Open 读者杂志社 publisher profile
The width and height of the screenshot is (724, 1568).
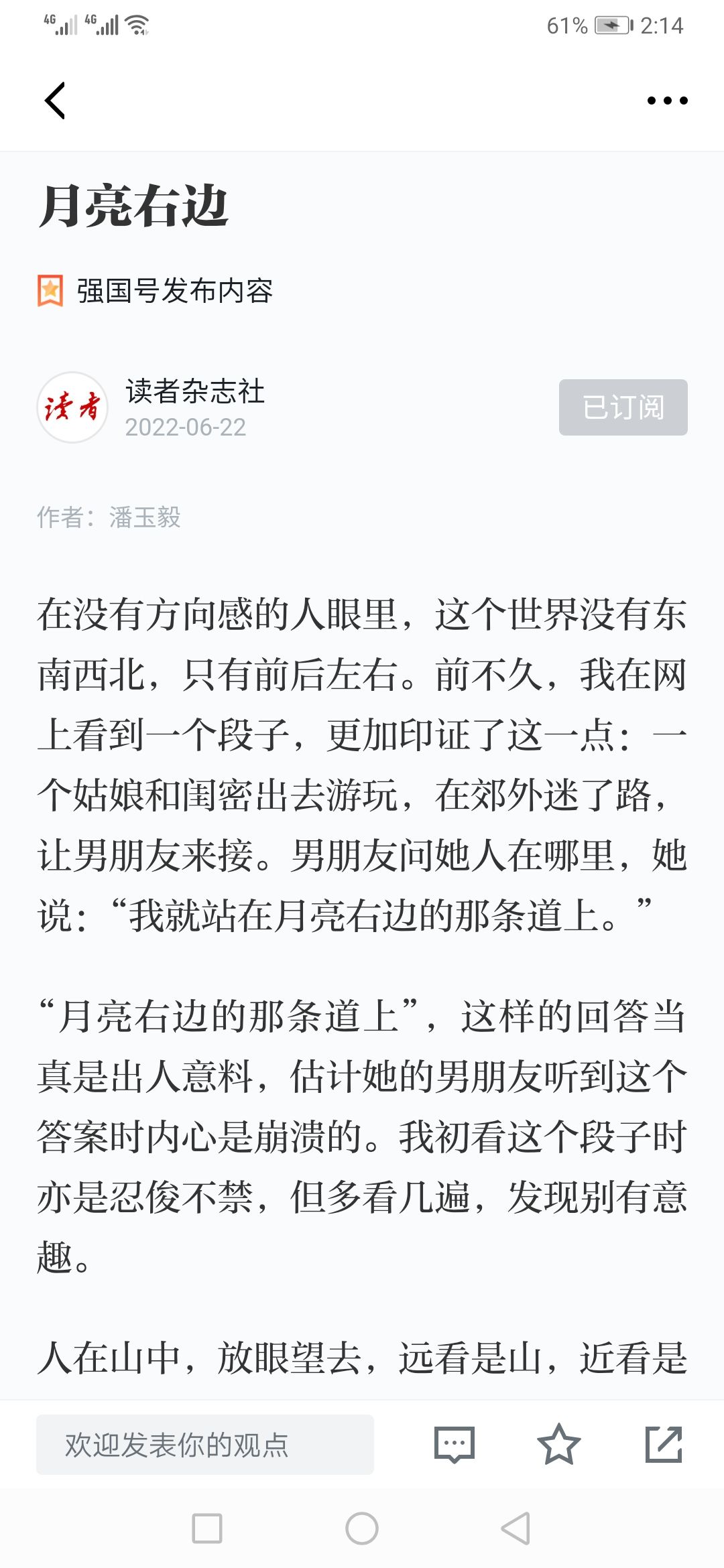(x=195, y=391)
